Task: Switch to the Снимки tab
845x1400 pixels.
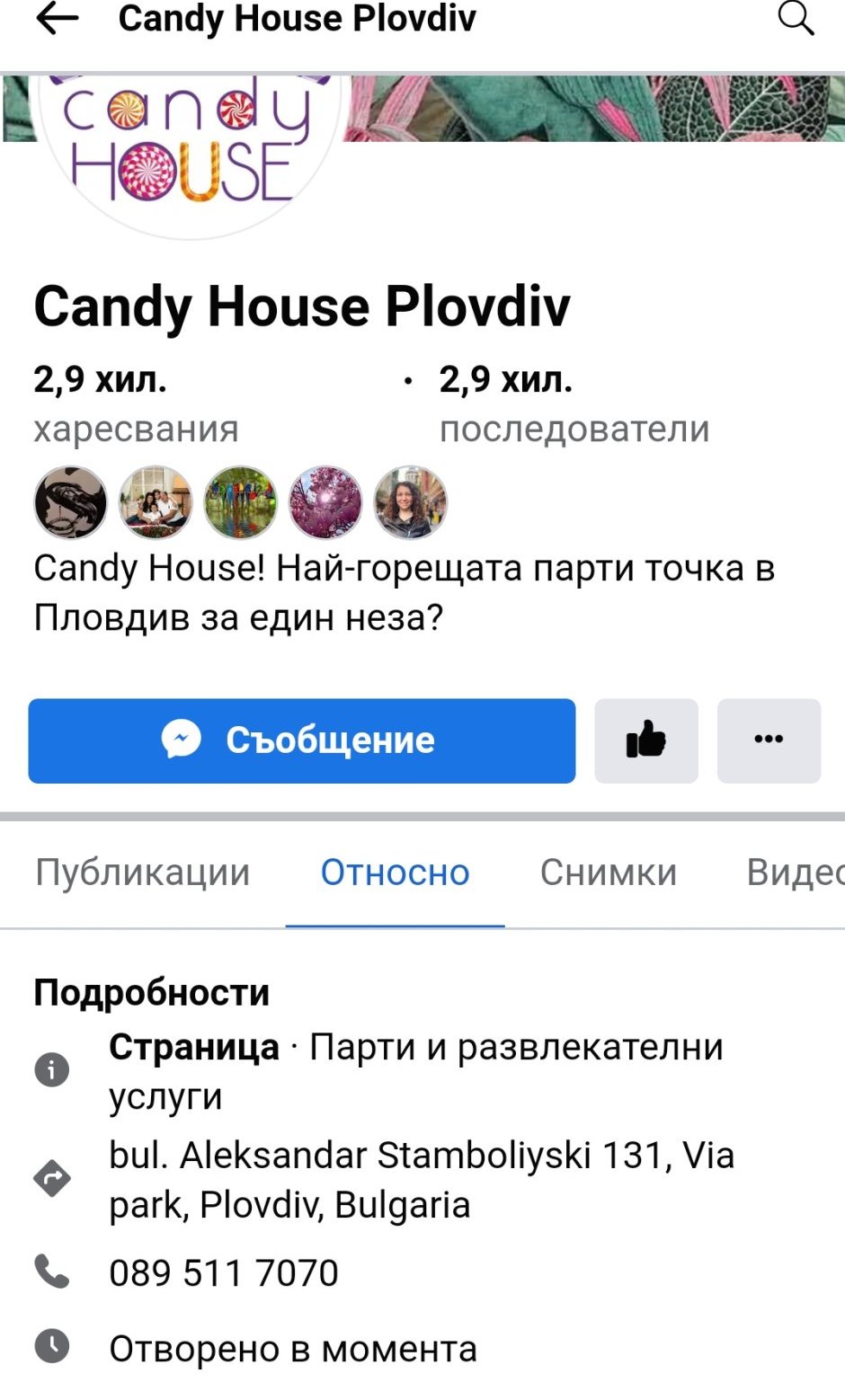Action: [608, 873]
